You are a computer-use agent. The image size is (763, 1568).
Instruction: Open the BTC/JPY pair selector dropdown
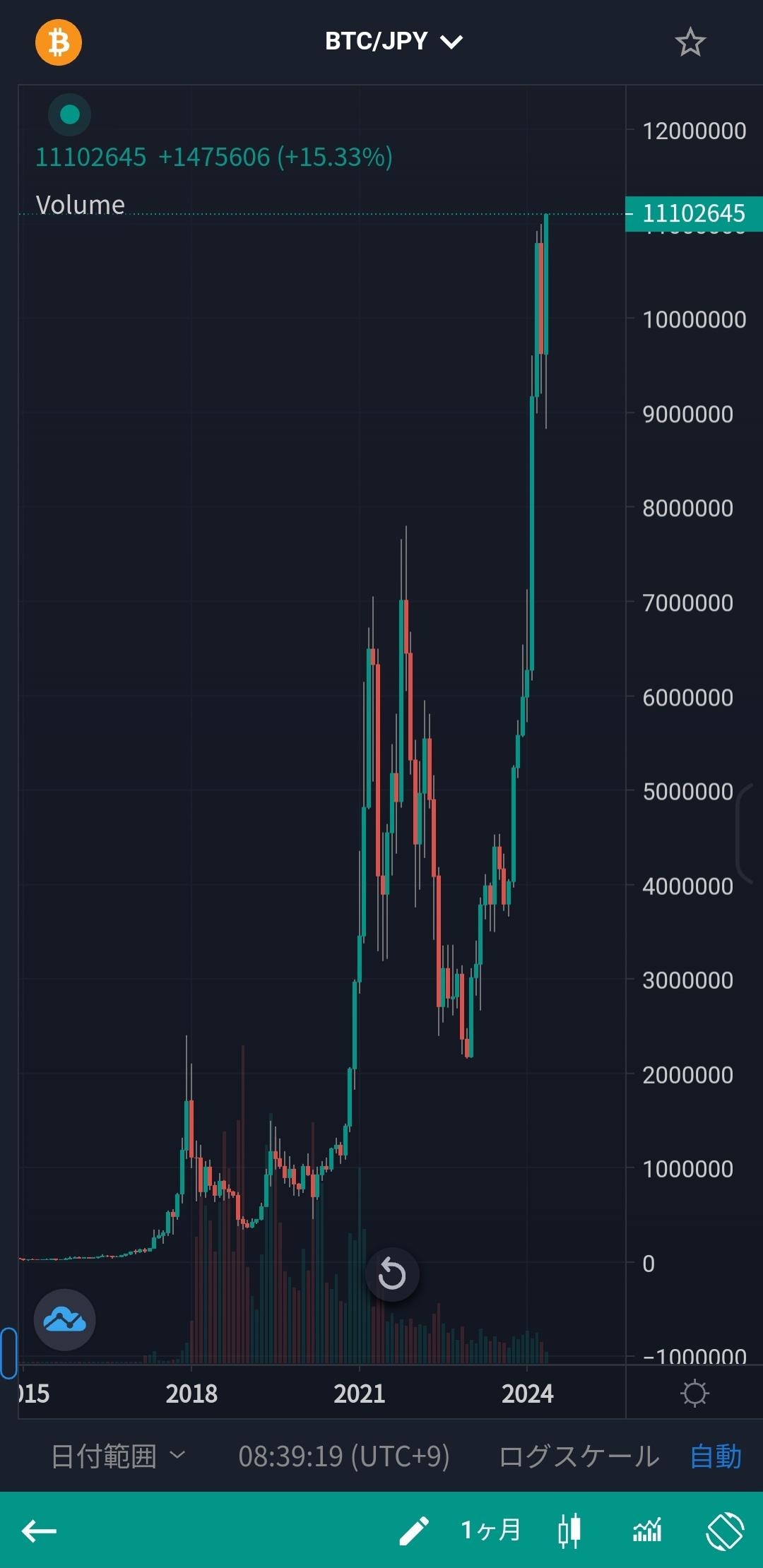coord(394,42)
